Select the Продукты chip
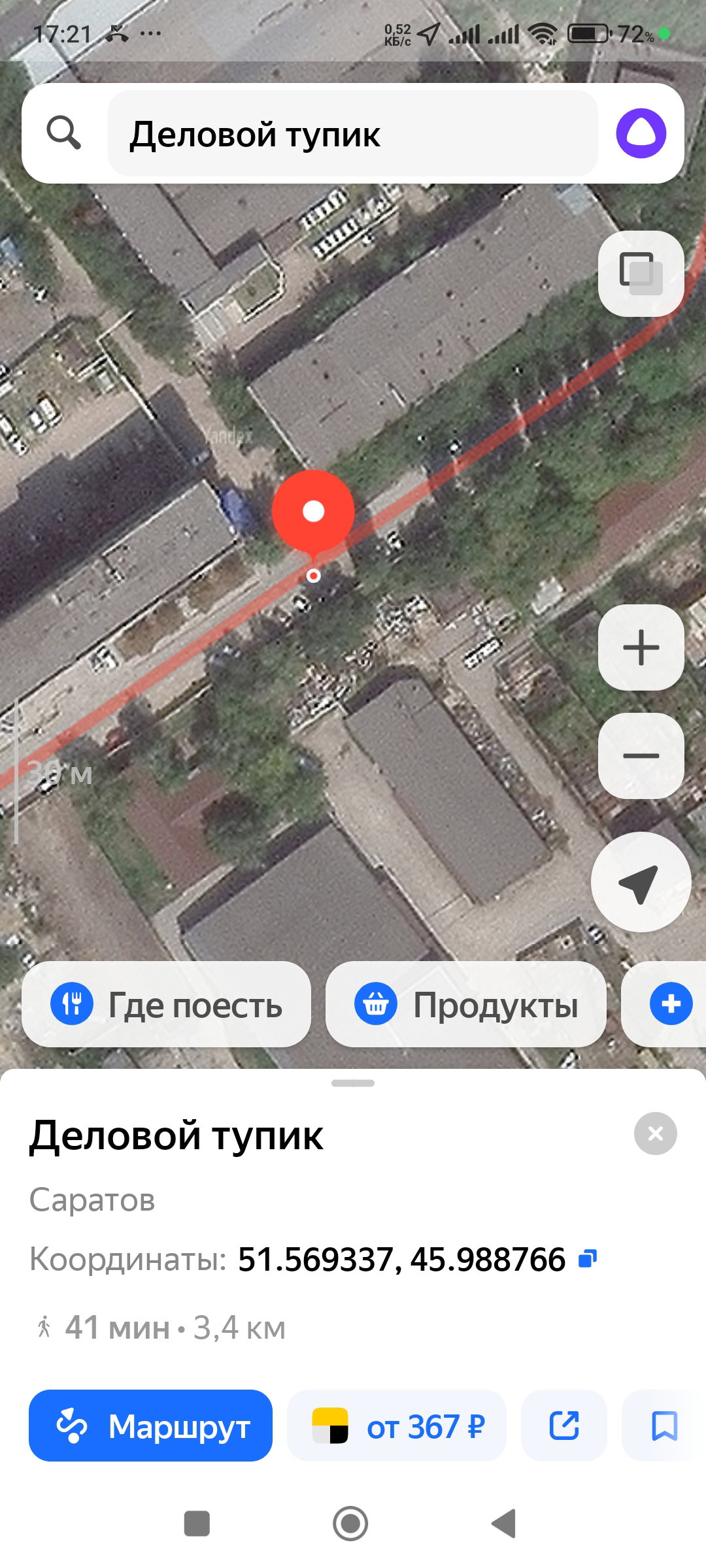This screenshot has height=1568, width=706. (x=466, y=1004)
